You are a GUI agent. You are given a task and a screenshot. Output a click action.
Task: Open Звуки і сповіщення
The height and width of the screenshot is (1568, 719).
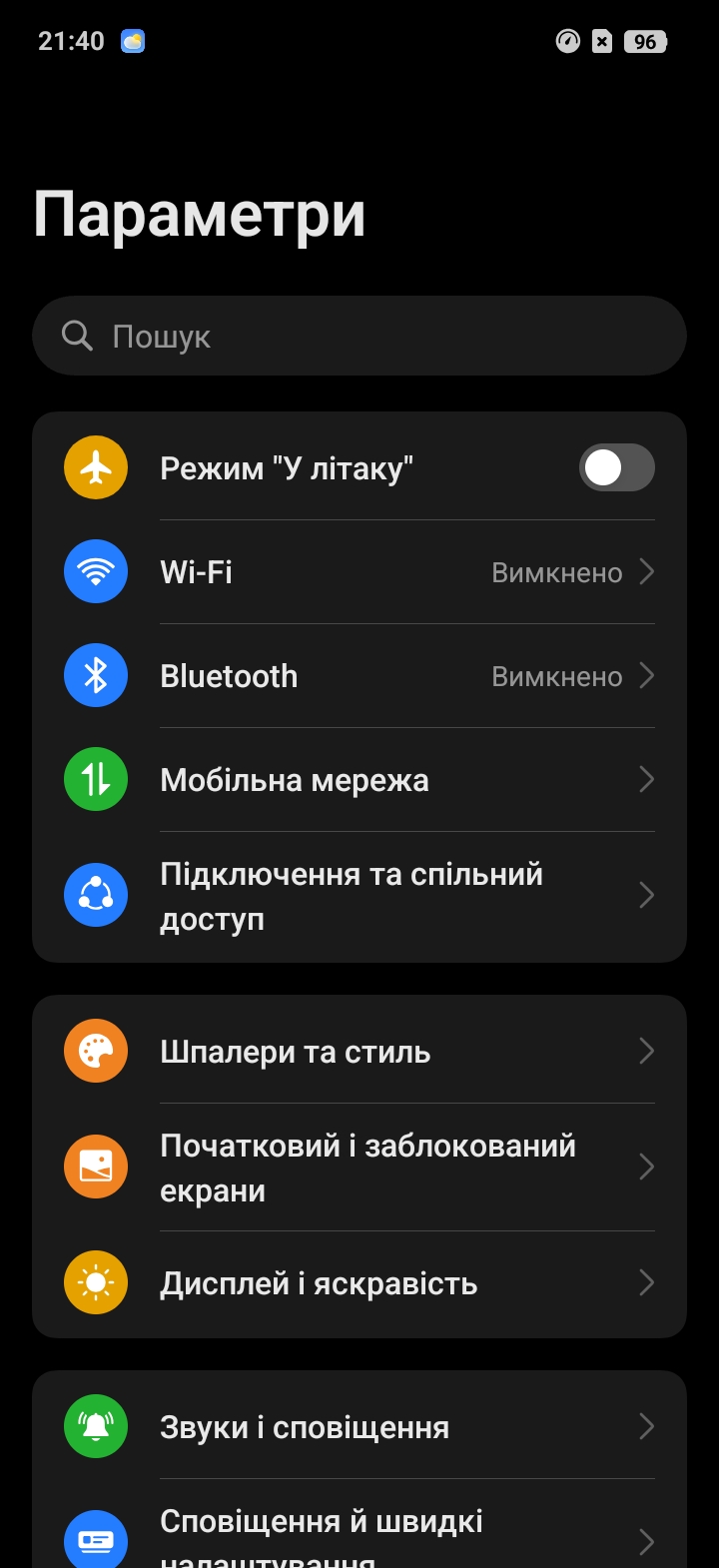(x=359, y=1427)
